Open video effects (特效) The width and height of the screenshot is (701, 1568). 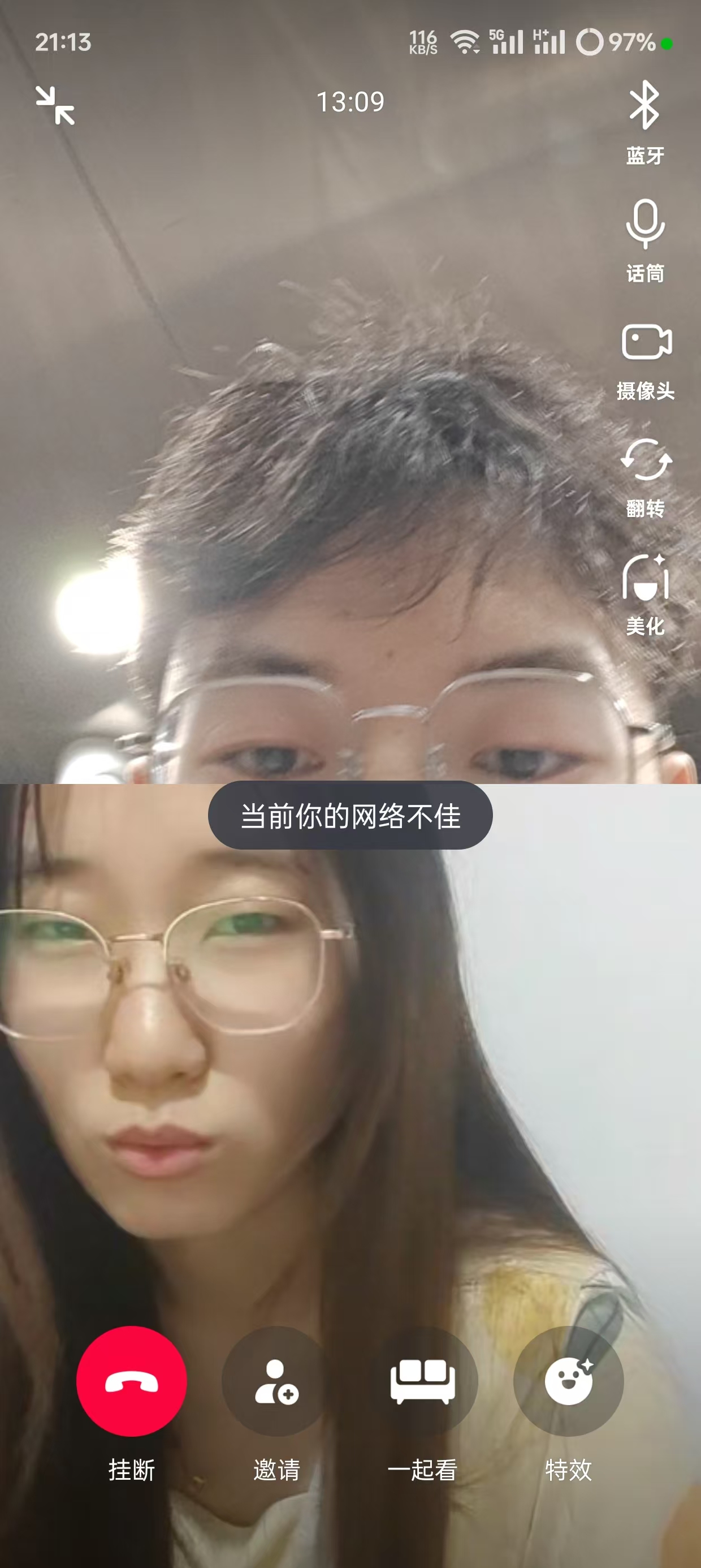tap(568, 1382)
